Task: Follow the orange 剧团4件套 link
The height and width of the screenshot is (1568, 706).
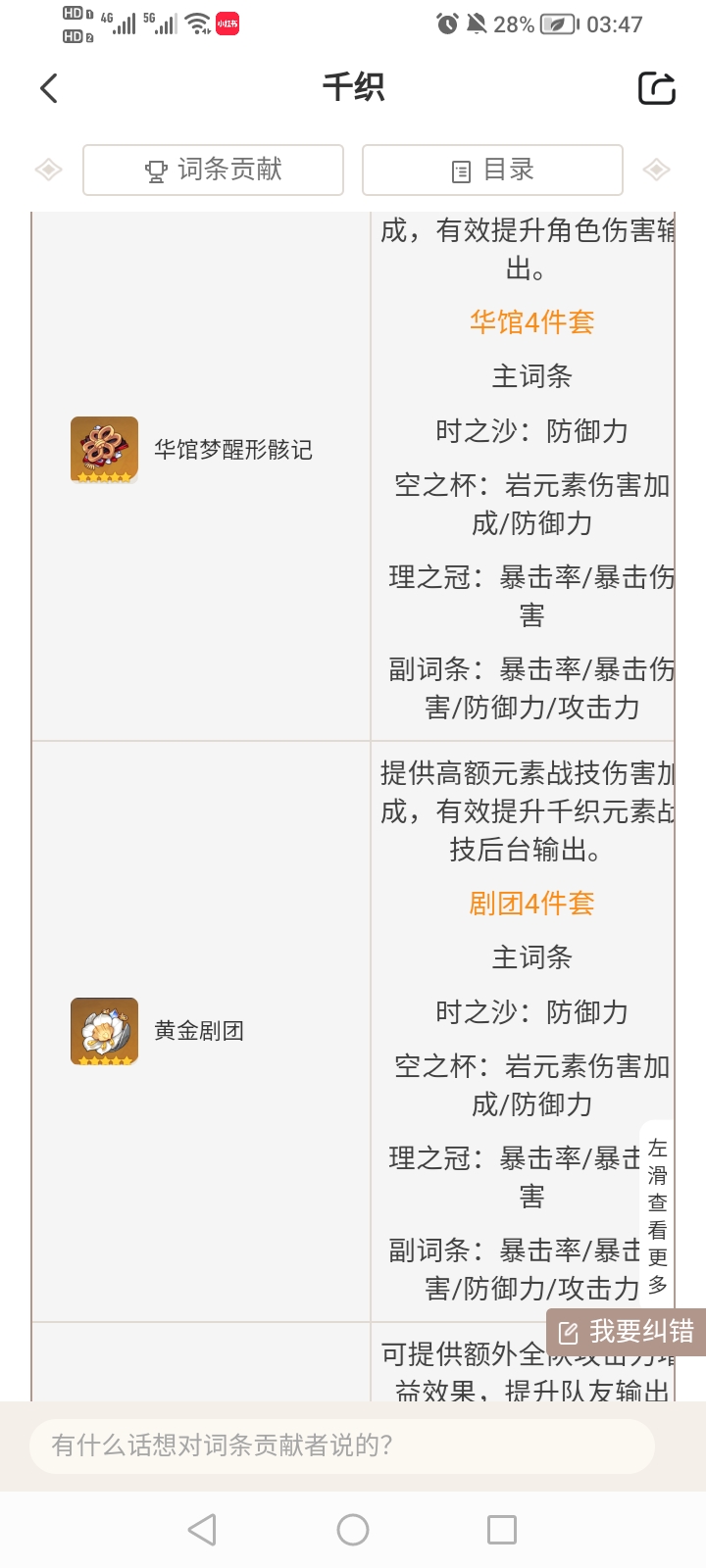Action: pos(531,904)
